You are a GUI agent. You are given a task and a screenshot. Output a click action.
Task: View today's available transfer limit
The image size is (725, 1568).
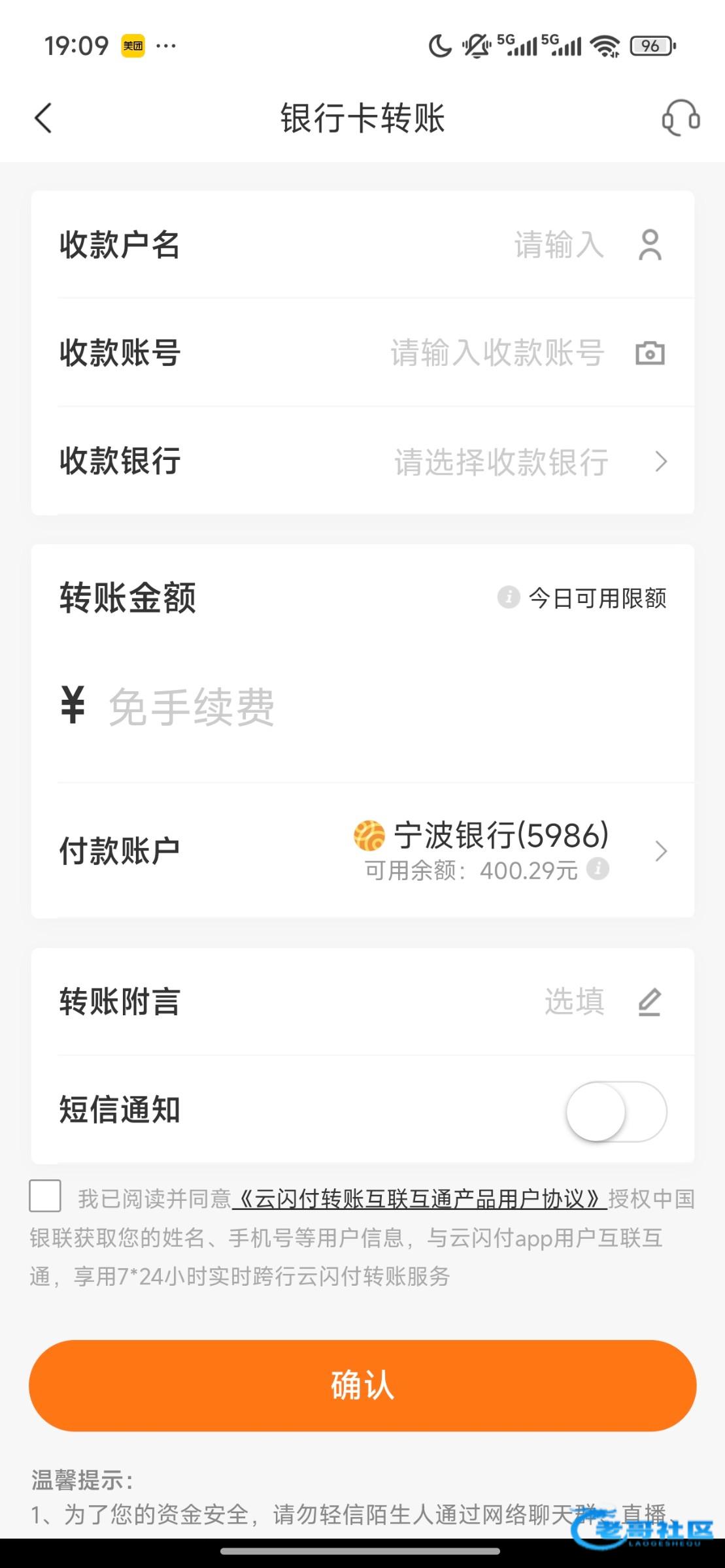pyautogui.click(x=583, y=598)
